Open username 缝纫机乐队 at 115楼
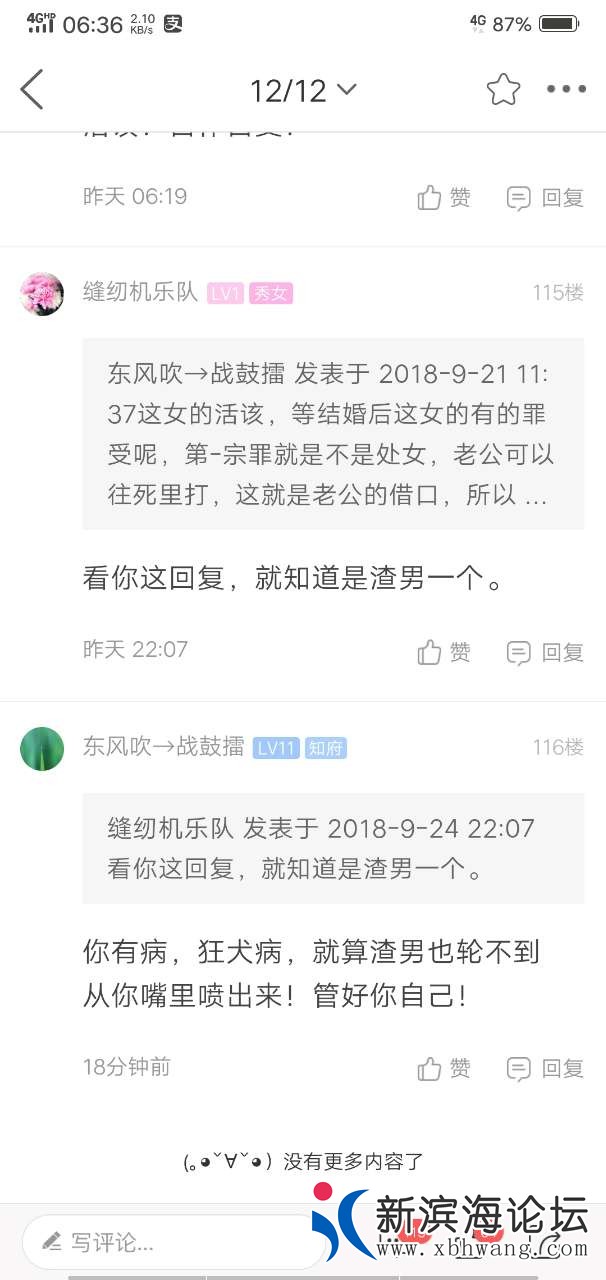This screenshot has height=1280, width=606. click(140, 292)
